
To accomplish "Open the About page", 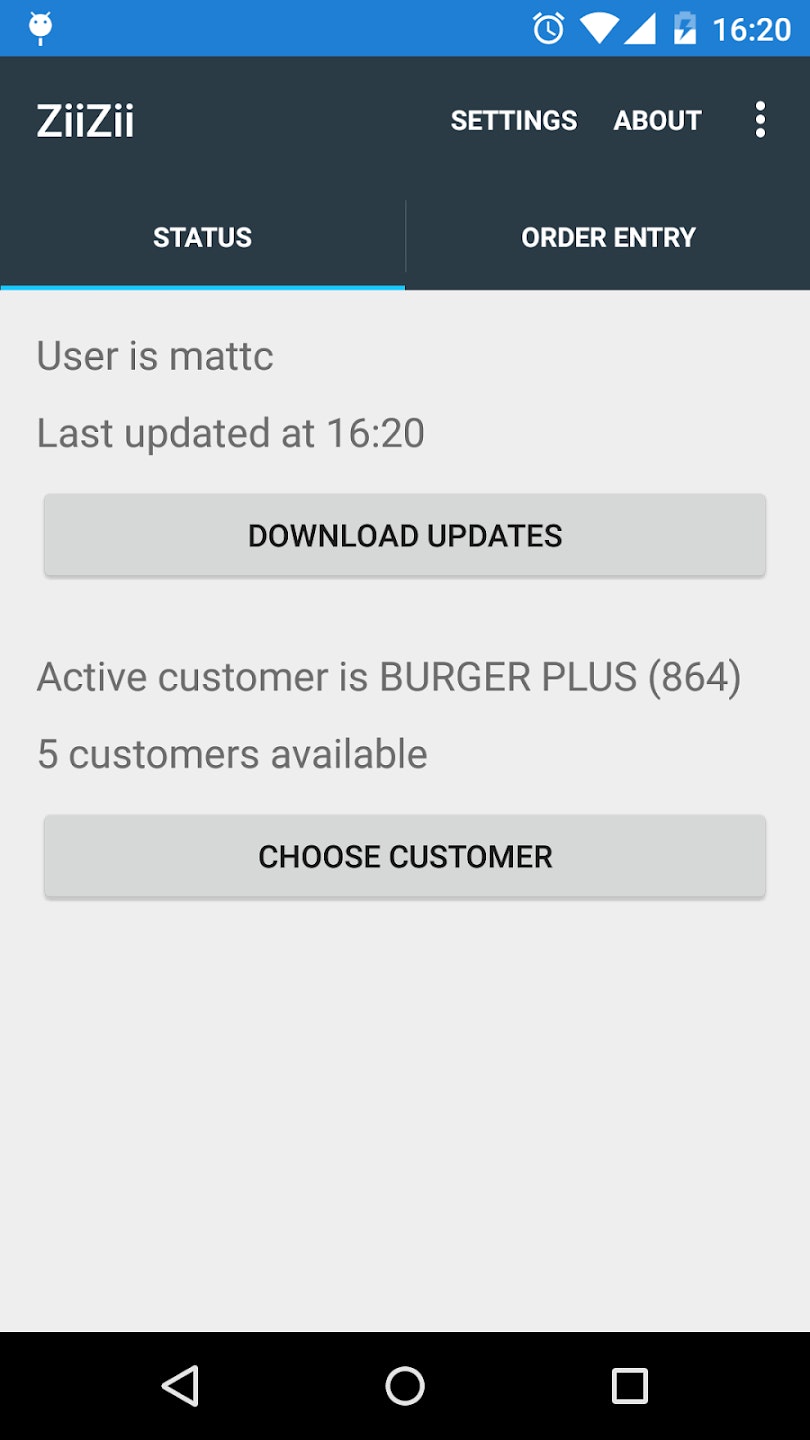I will pos(657,120).
